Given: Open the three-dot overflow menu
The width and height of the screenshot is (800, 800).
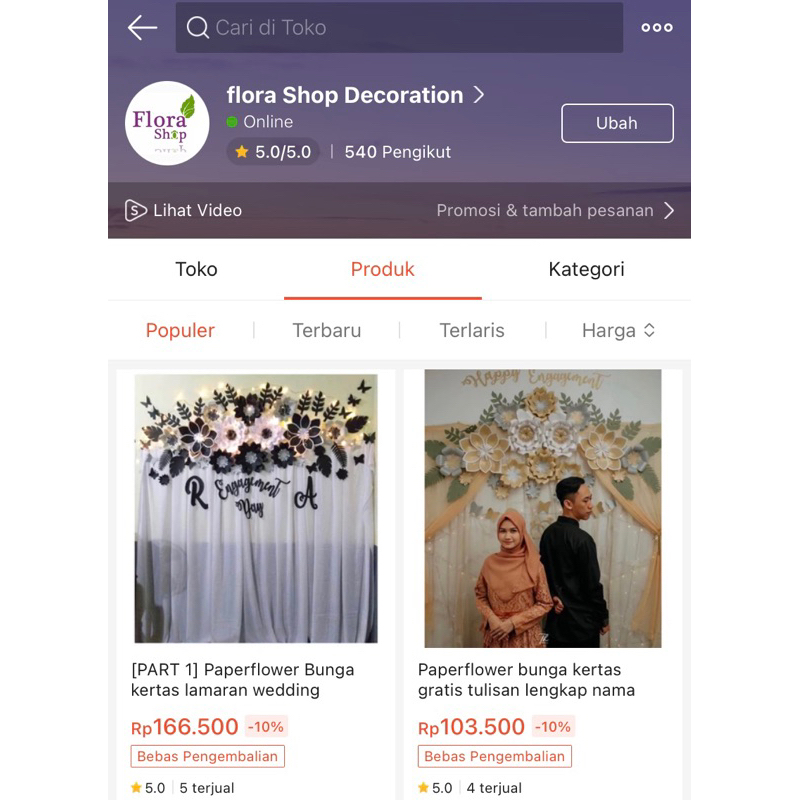Looking at the screenshot, I should tap(657, 27).
